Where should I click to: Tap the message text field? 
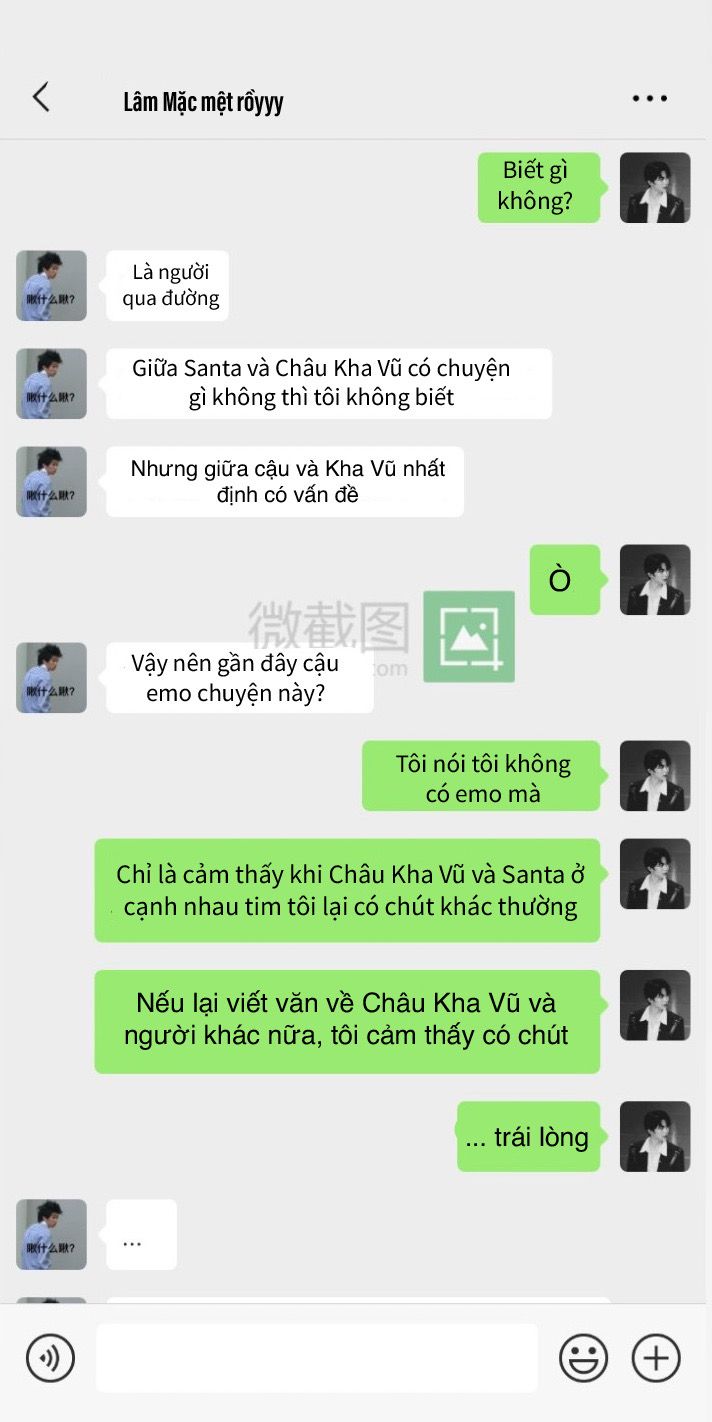316,1358
